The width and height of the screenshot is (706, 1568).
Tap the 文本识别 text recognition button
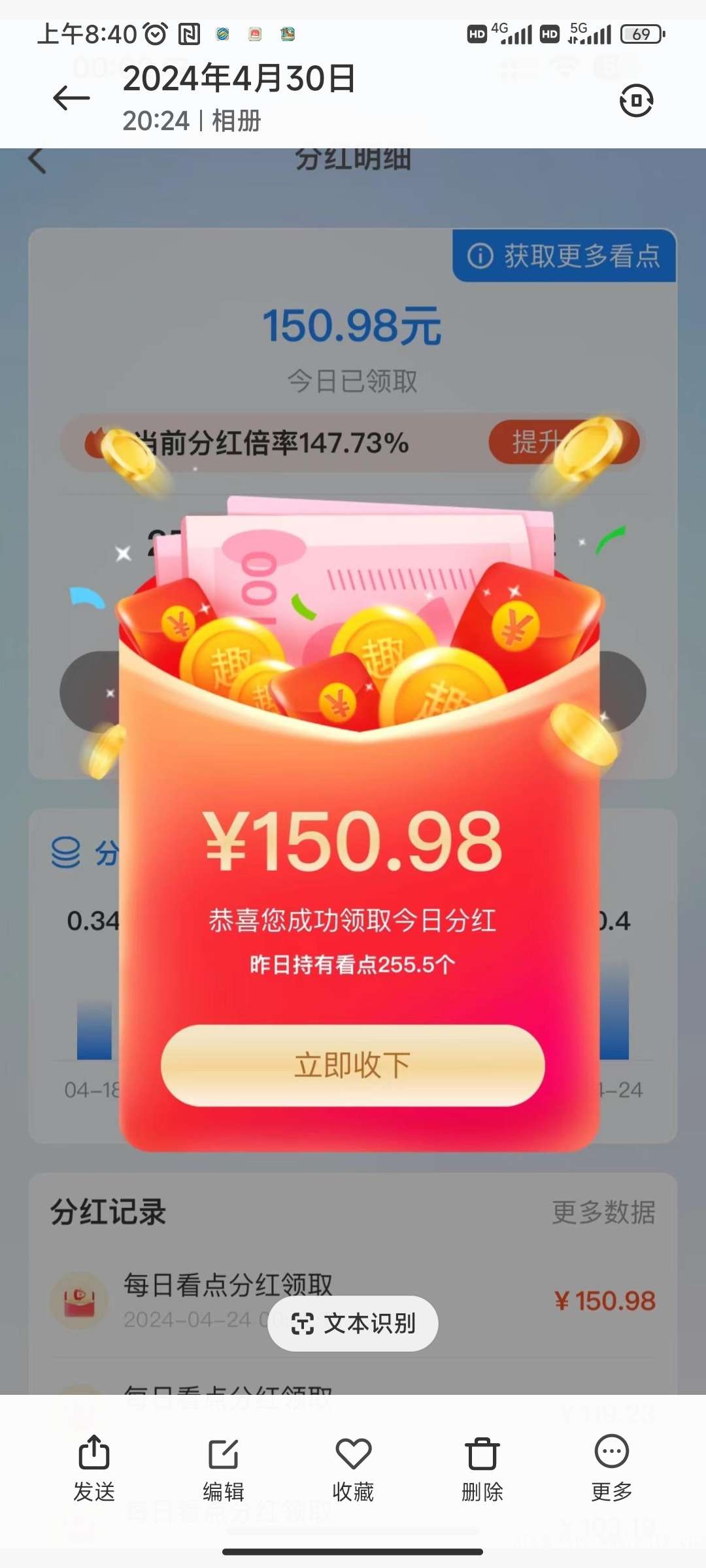click(x=353, y=1324)
